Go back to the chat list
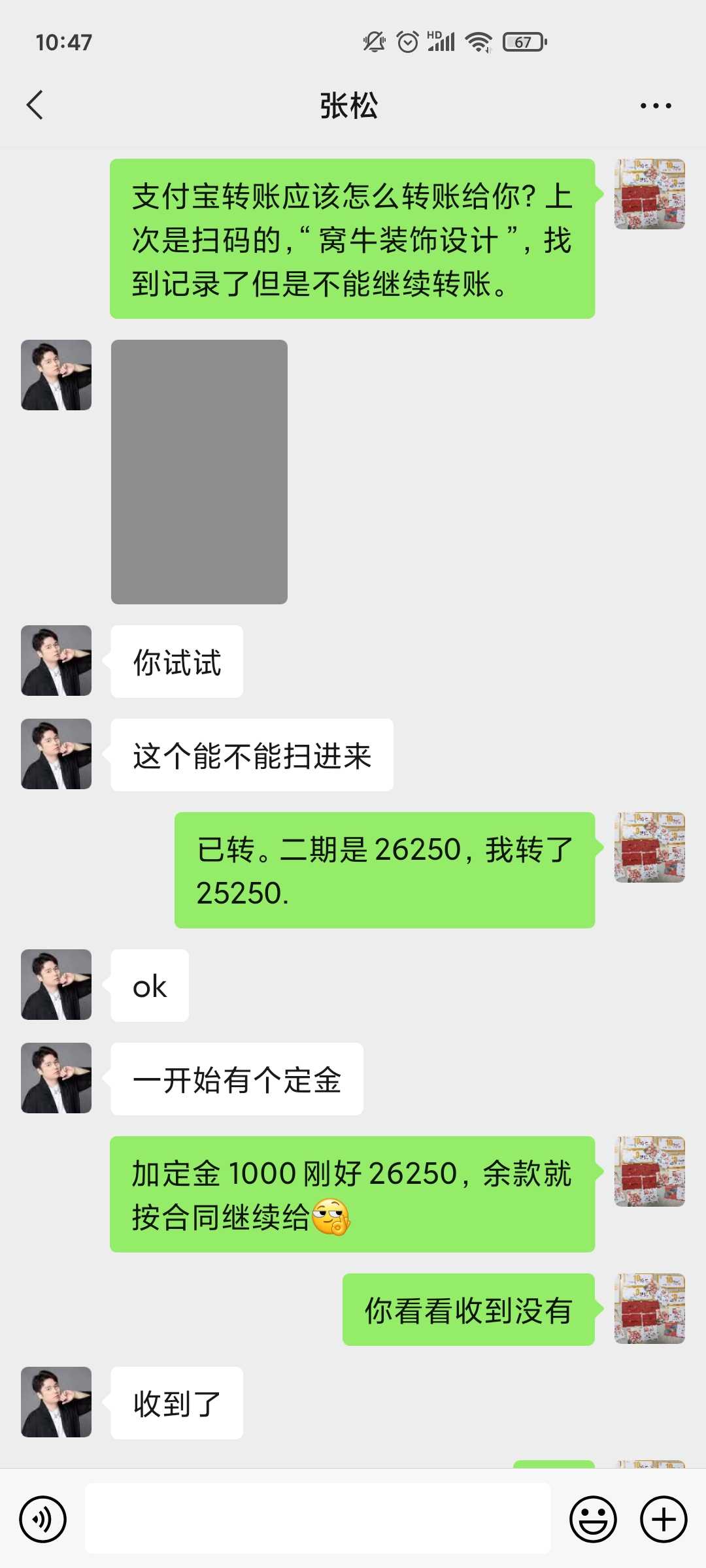This screenshot has height=1568, width=706. click(x=35, y=105)
